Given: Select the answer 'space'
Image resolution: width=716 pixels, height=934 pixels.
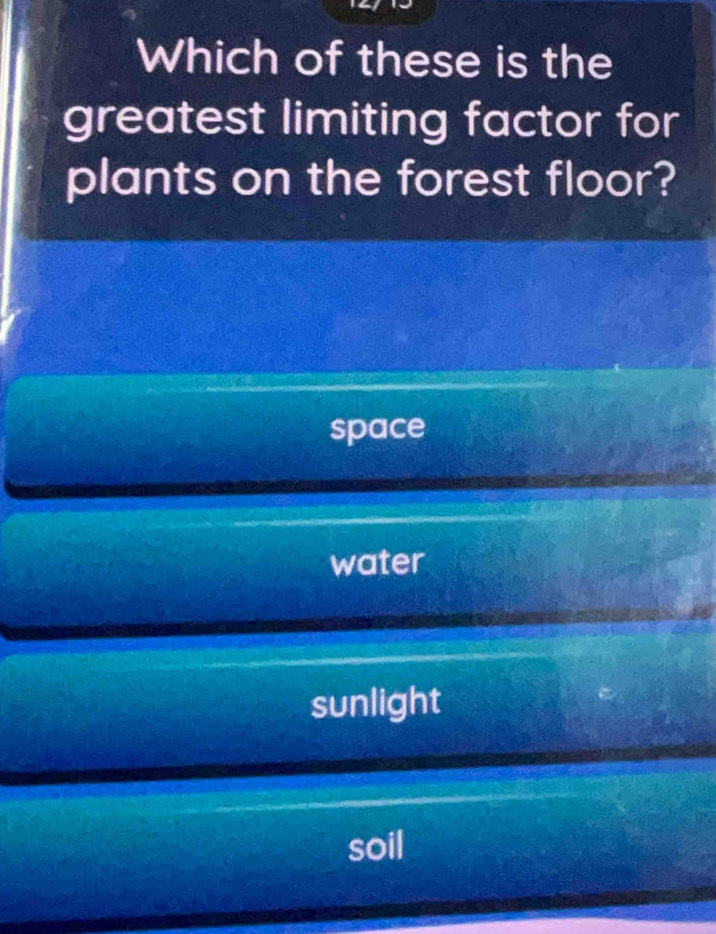Looking at the screenshot, I should coord(377,429).
